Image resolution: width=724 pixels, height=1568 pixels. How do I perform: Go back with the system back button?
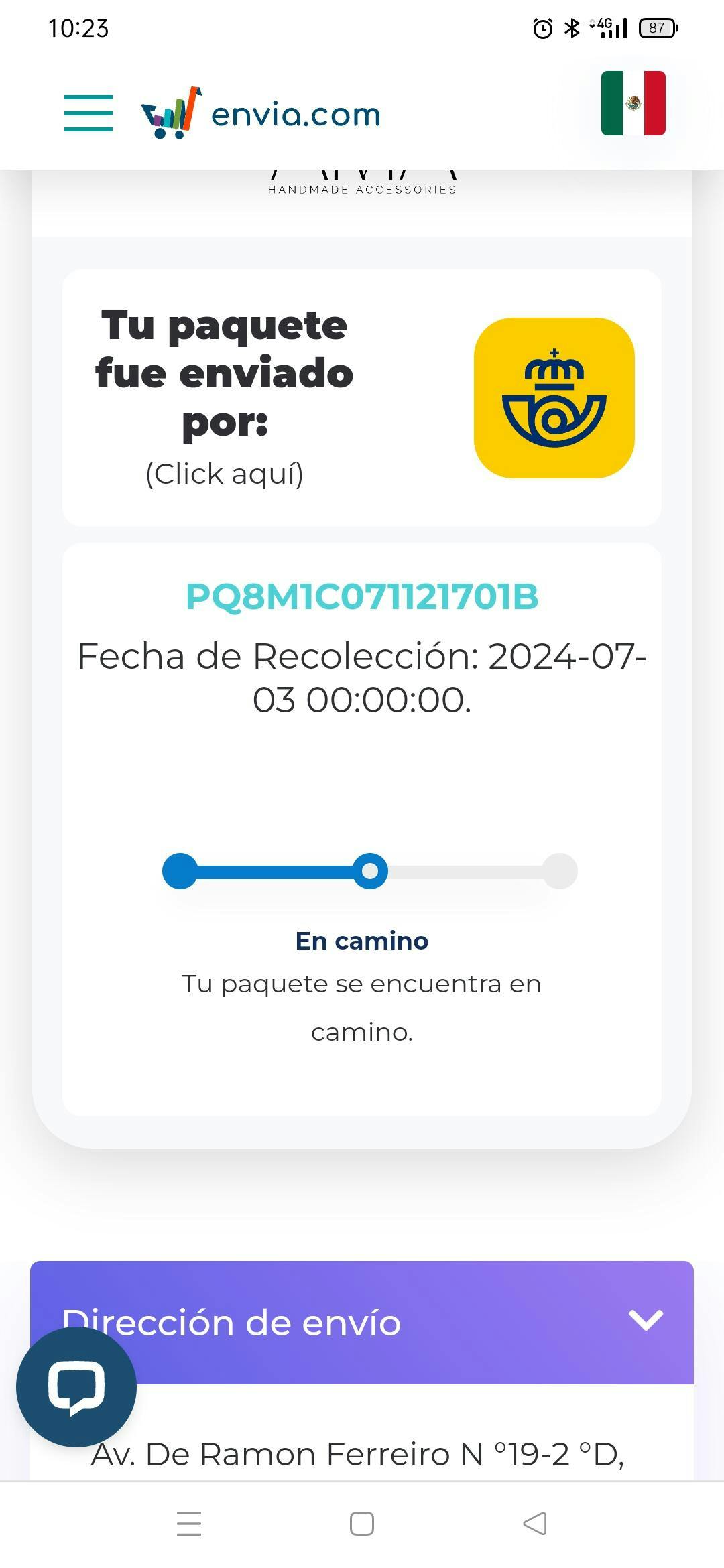click(535, 1524)
